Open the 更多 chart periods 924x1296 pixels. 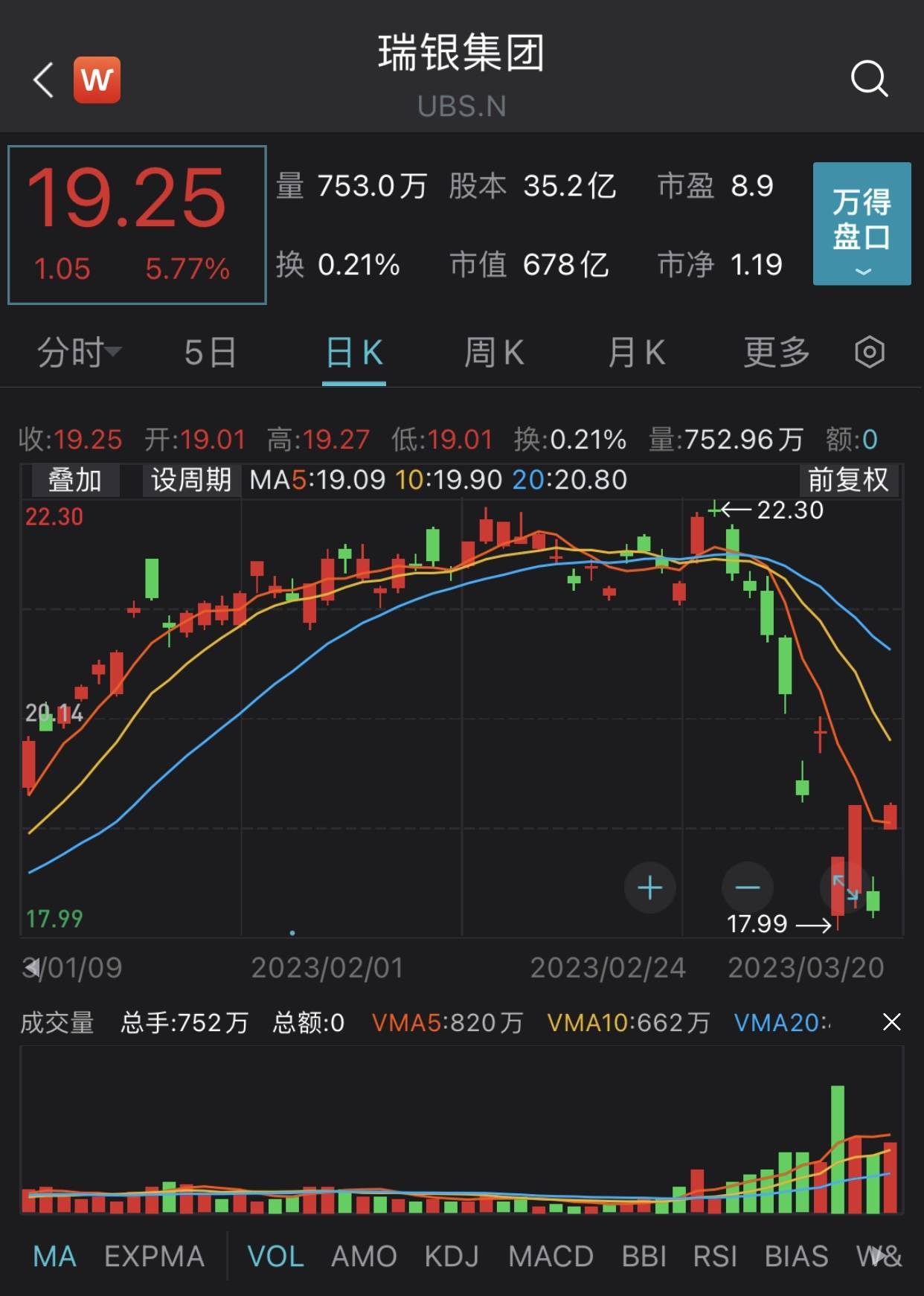click(777, 352)
